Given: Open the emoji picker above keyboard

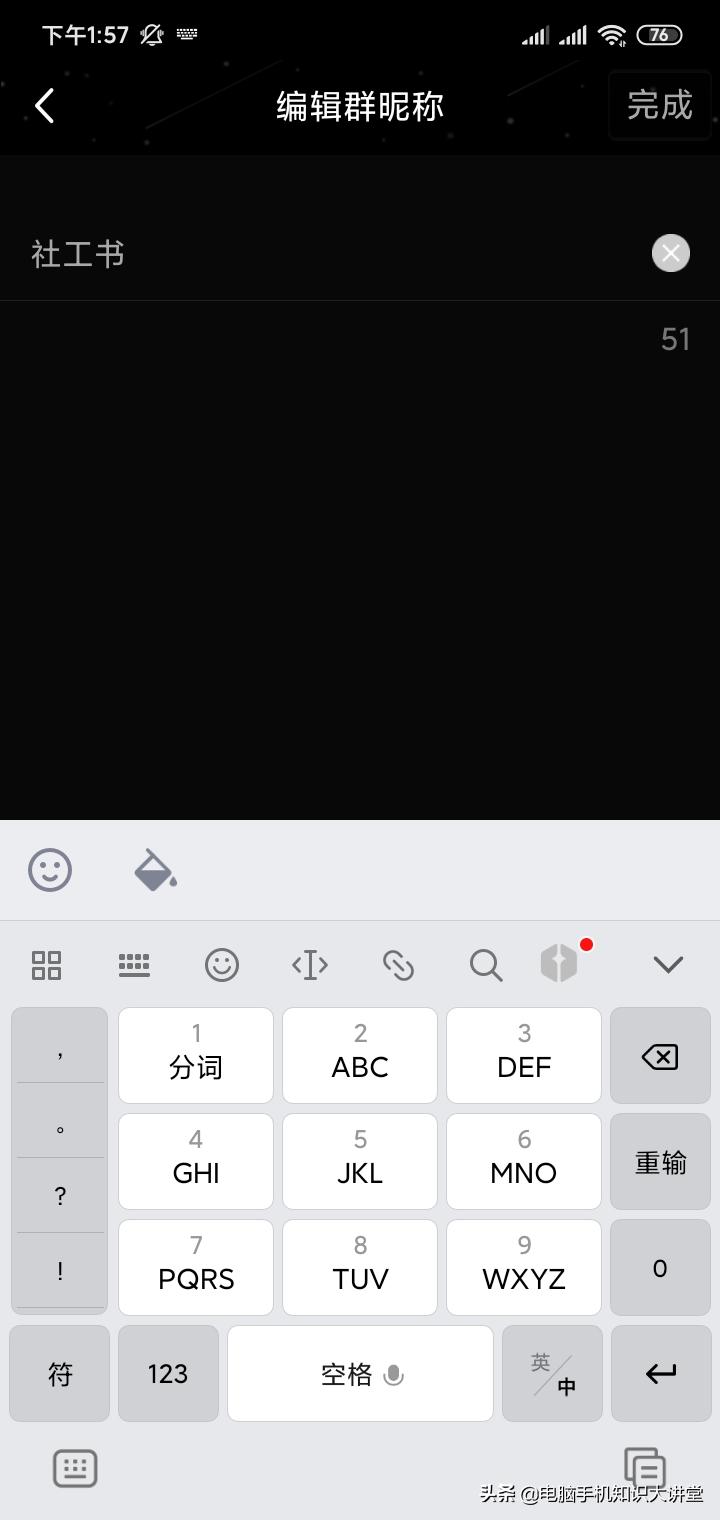Looking at the screenshot, I should [x=50, y=870].
